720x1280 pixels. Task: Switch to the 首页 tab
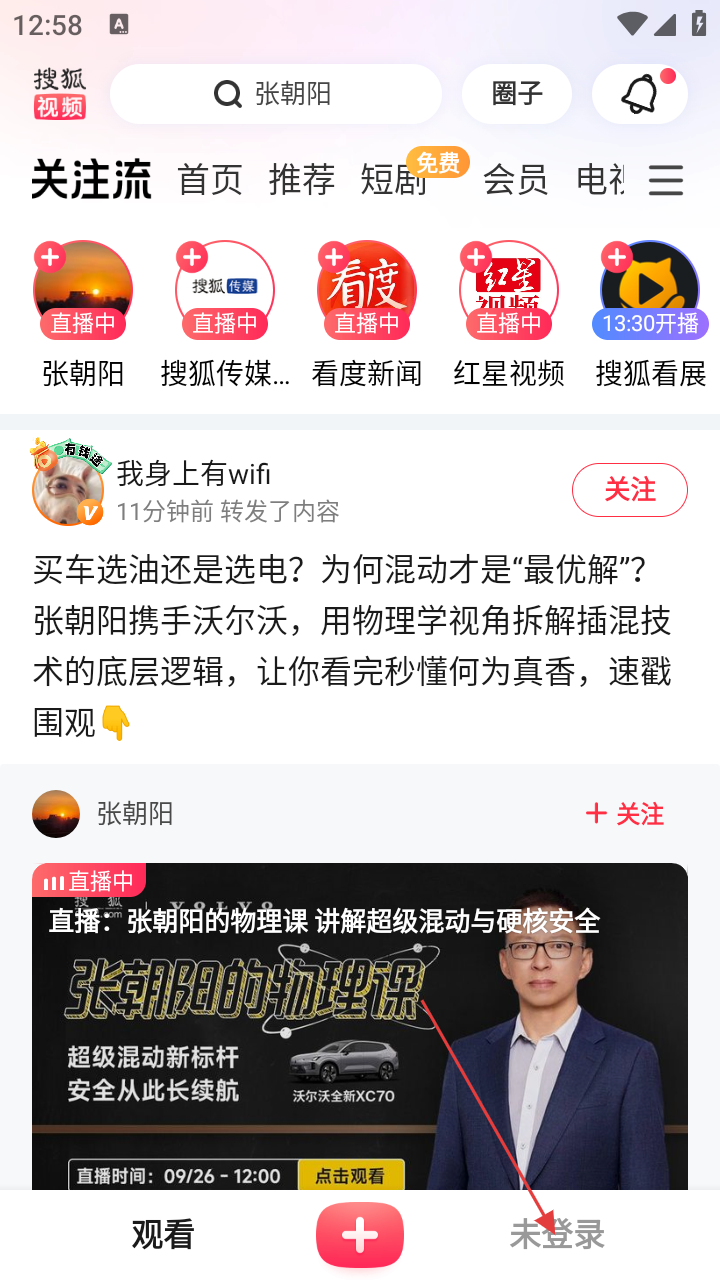coord(210,180)
